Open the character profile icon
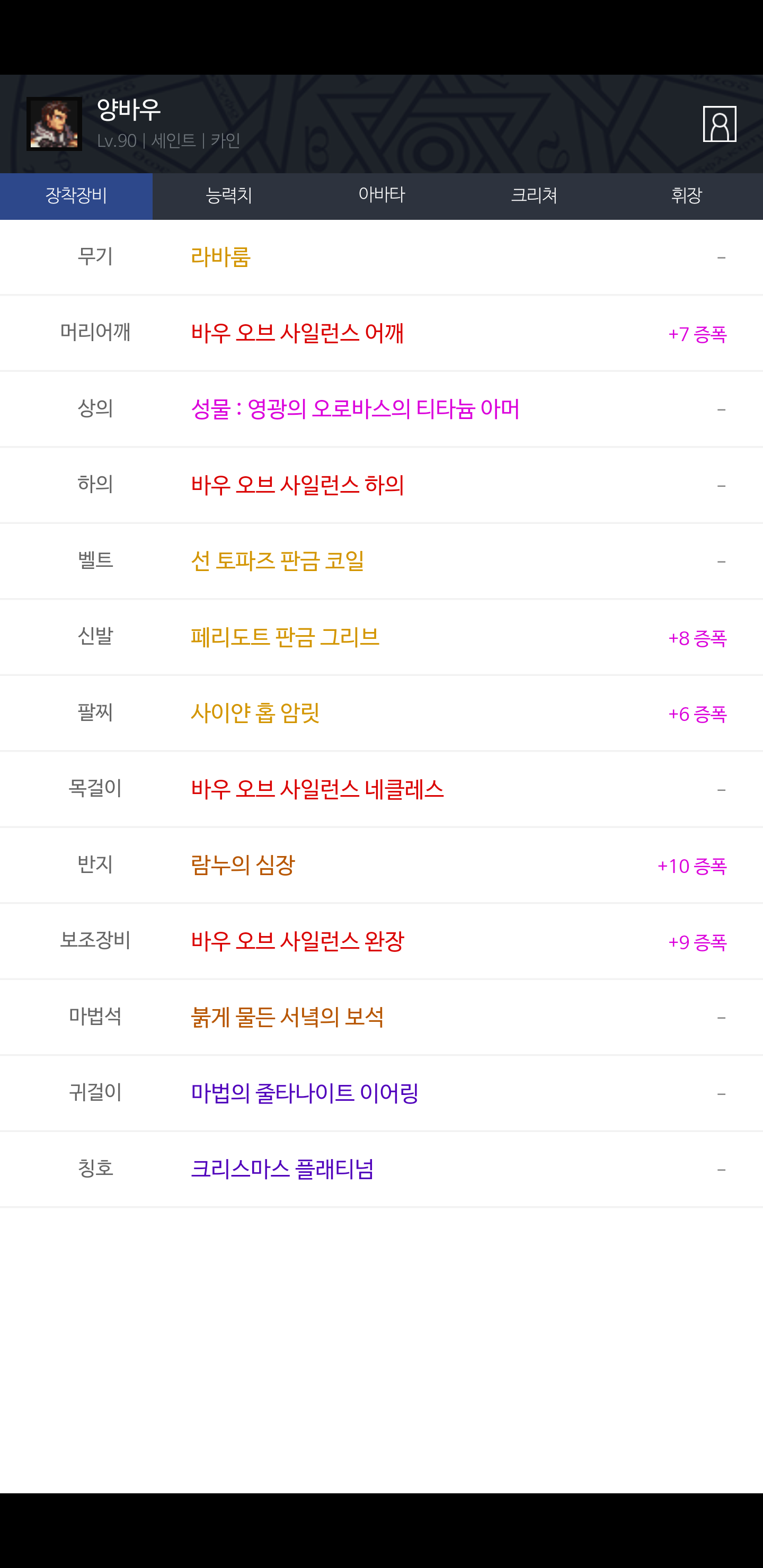 [x=719, y=124]
